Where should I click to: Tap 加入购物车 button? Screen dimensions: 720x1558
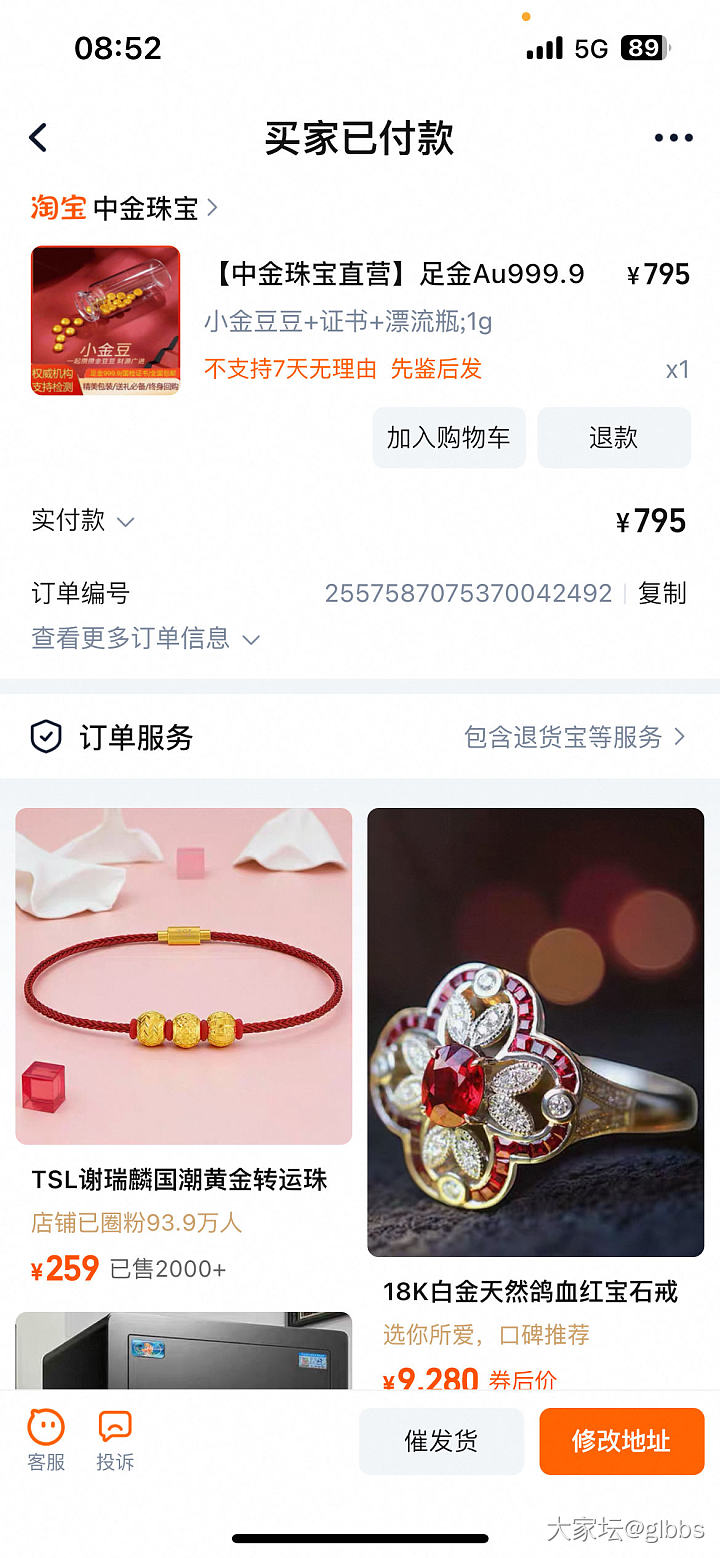(449, 438)
